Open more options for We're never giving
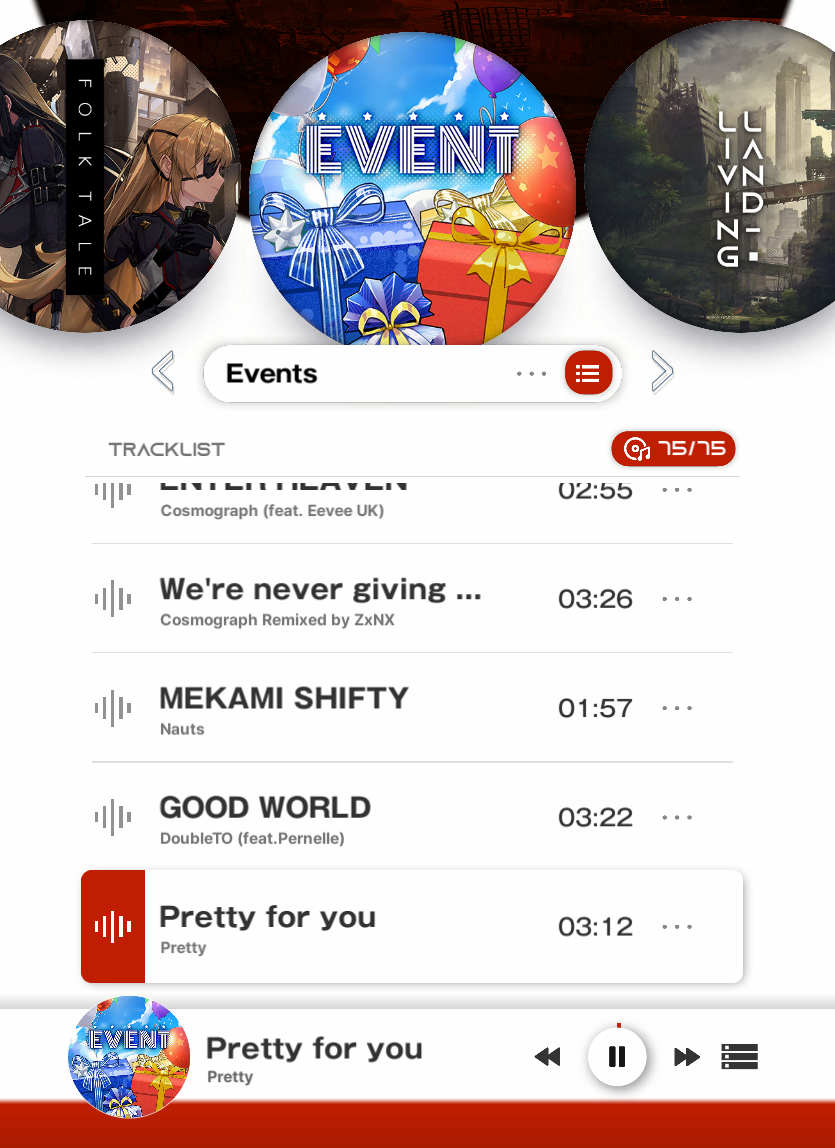 pyautogui.click(x=677, y=599)
